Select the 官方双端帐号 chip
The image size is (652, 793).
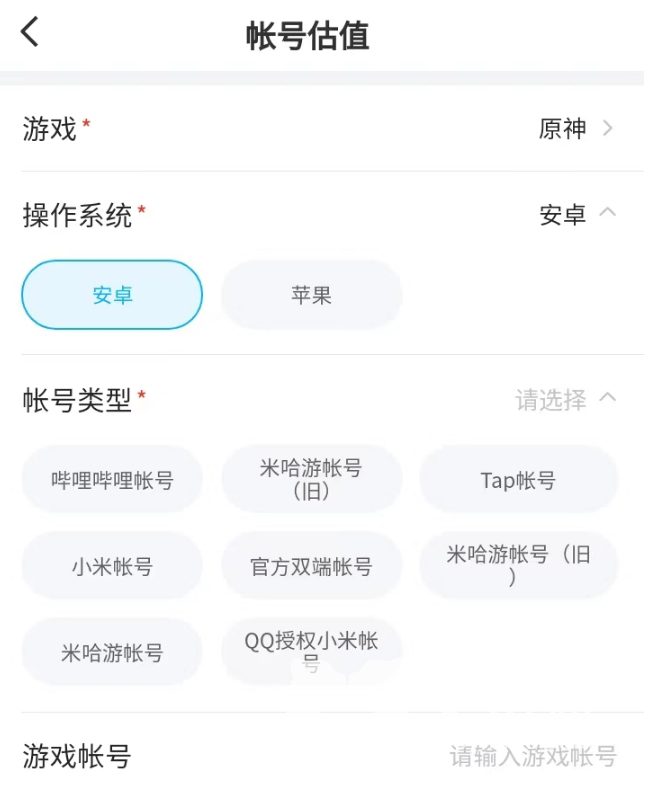pyautogui.click(x=311, y=566)
